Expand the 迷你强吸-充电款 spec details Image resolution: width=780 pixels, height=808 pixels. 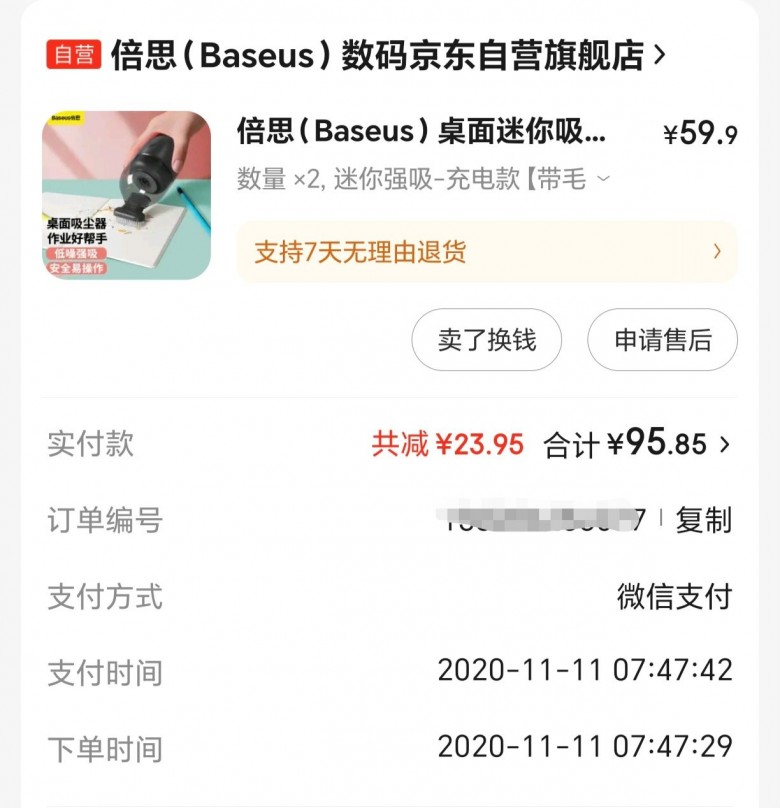(x=602, y=180)
